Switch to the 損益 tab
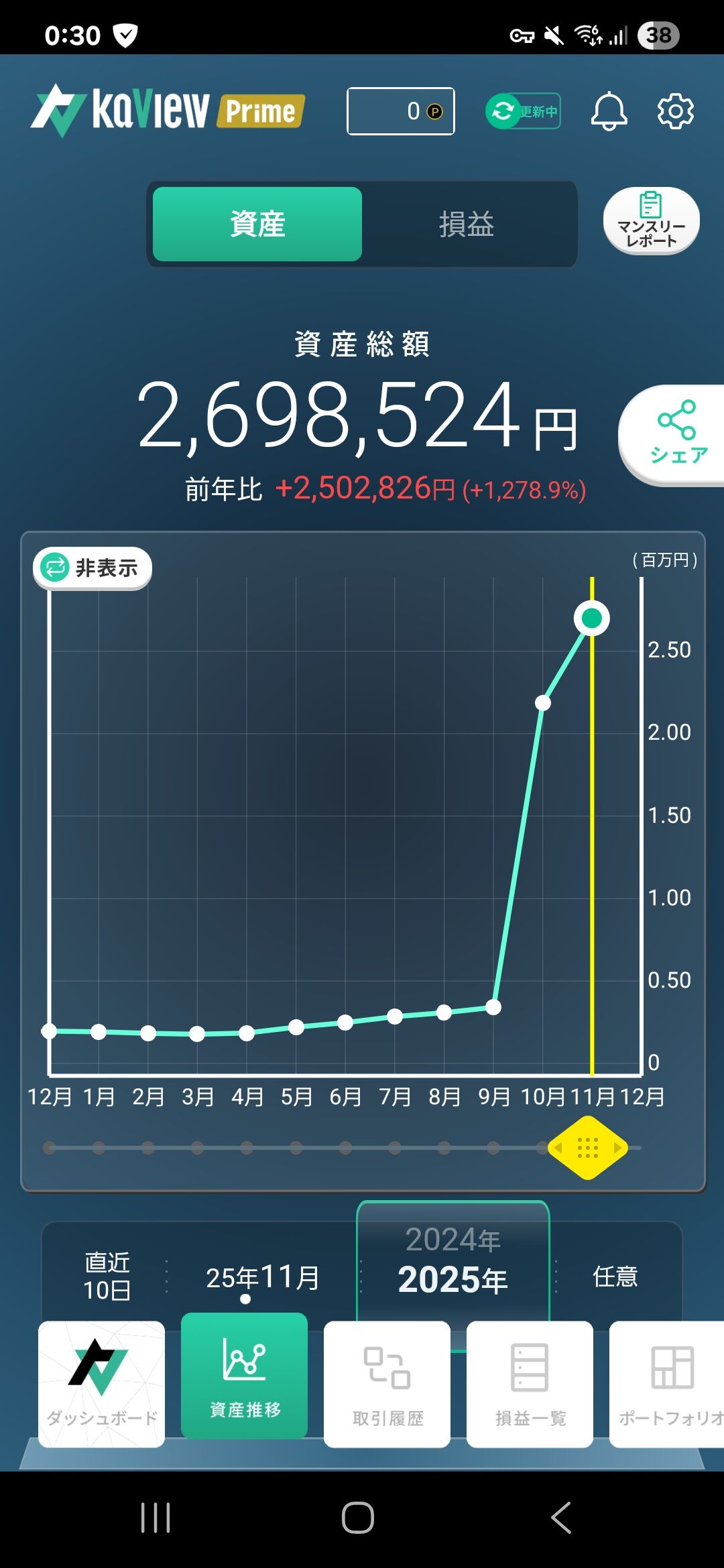Image resolution: width=724 pixels, height=1568 pixels. [467, 224]
